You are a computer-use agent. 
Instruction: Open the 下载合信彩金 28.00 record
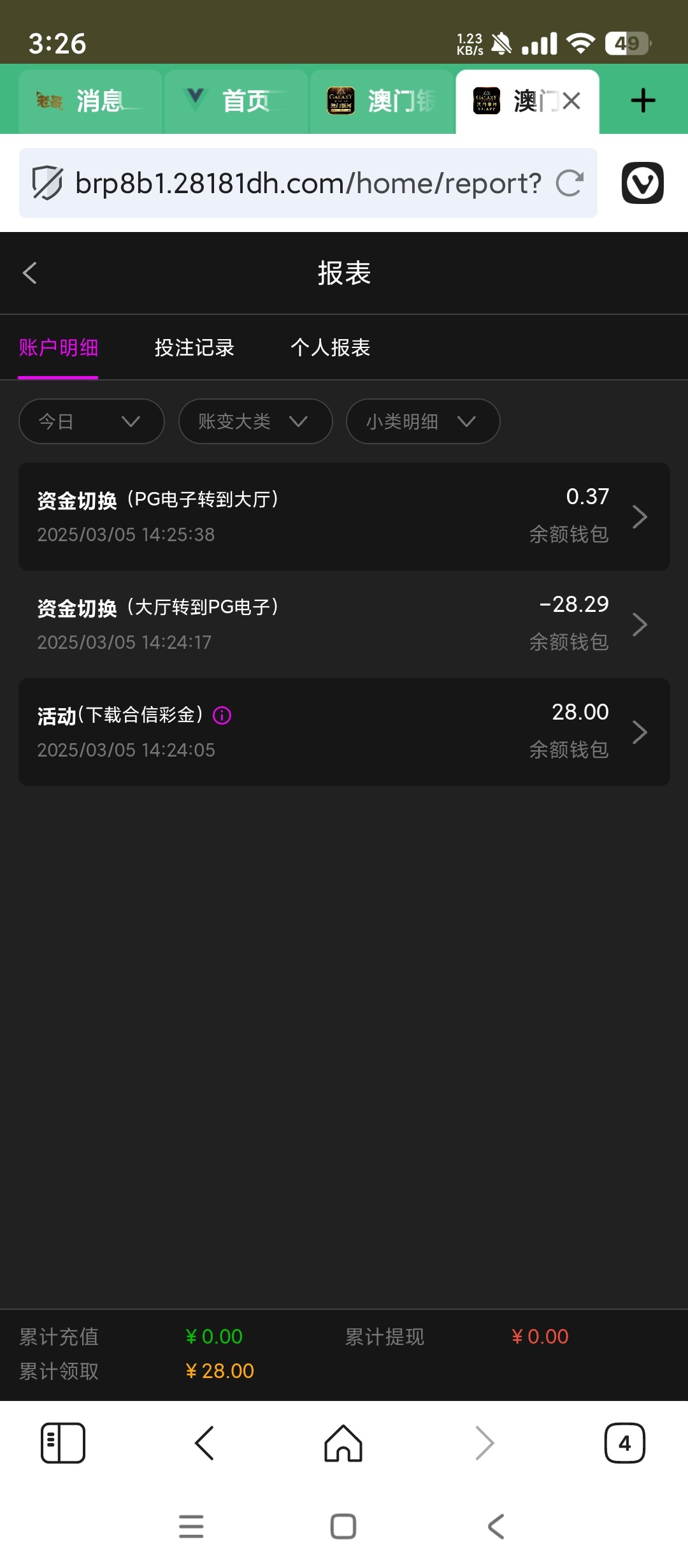(x=344, y=732)
